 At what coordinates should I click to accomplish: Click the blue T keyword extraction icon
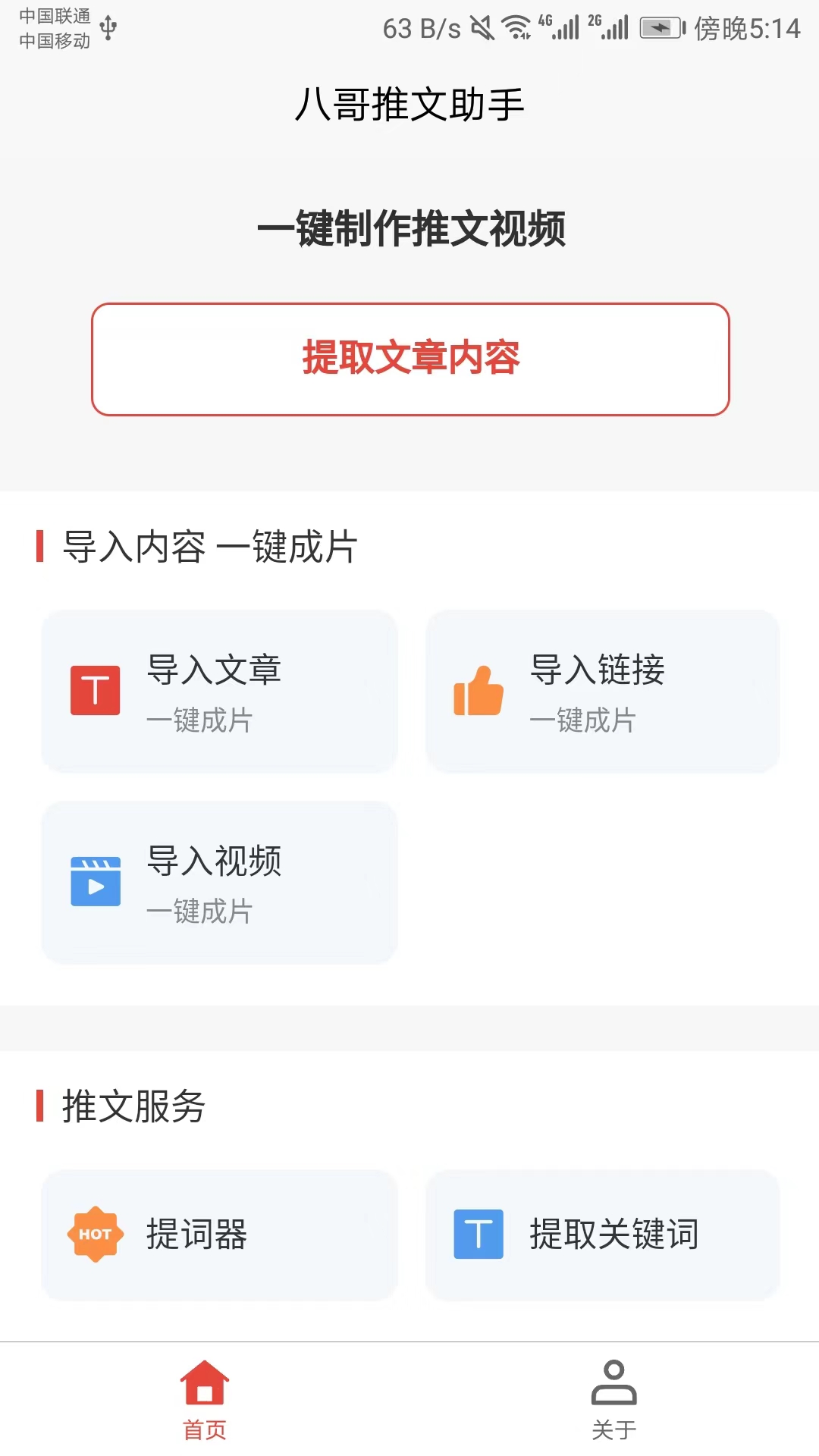coord(478,1235)
